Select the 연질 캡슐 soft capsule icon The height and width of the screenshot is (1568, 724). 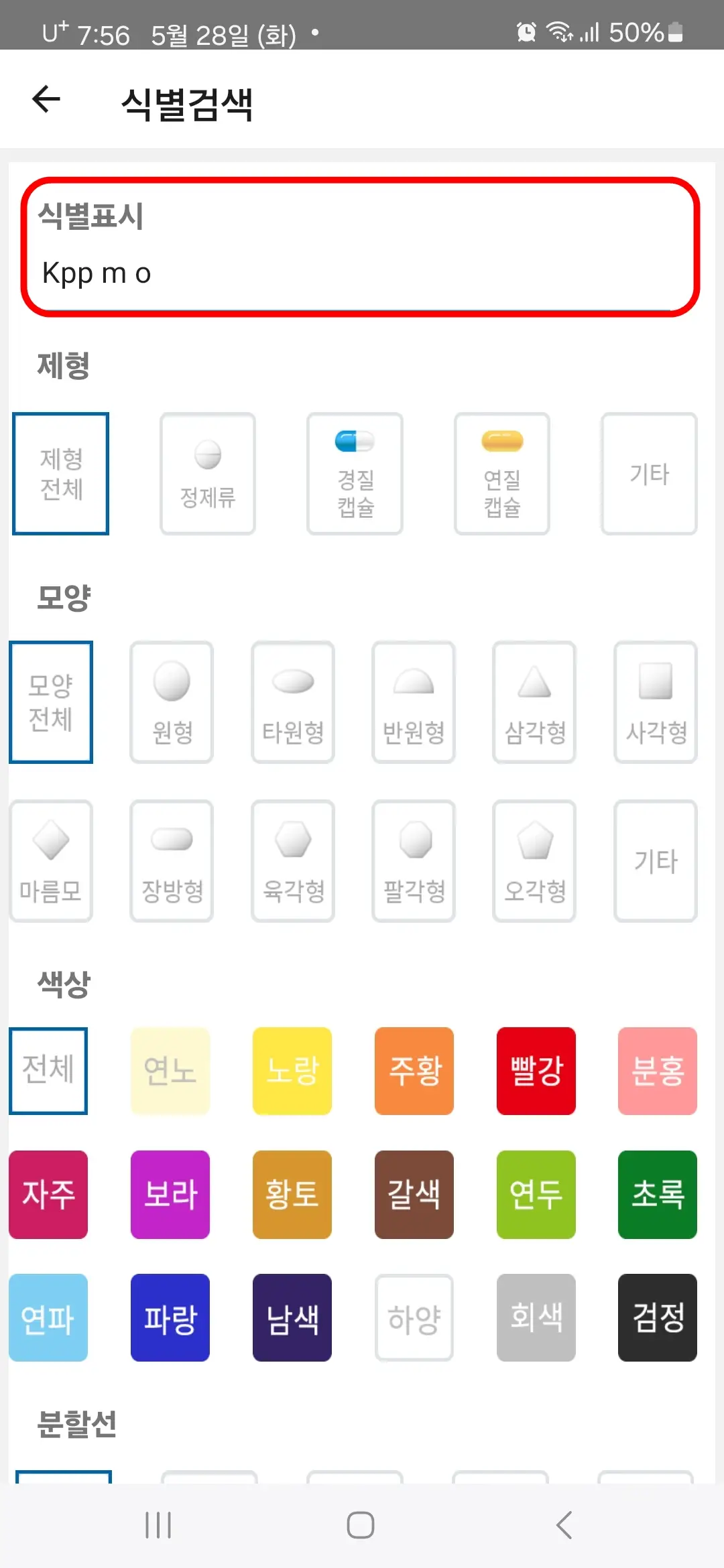point(502,473)
